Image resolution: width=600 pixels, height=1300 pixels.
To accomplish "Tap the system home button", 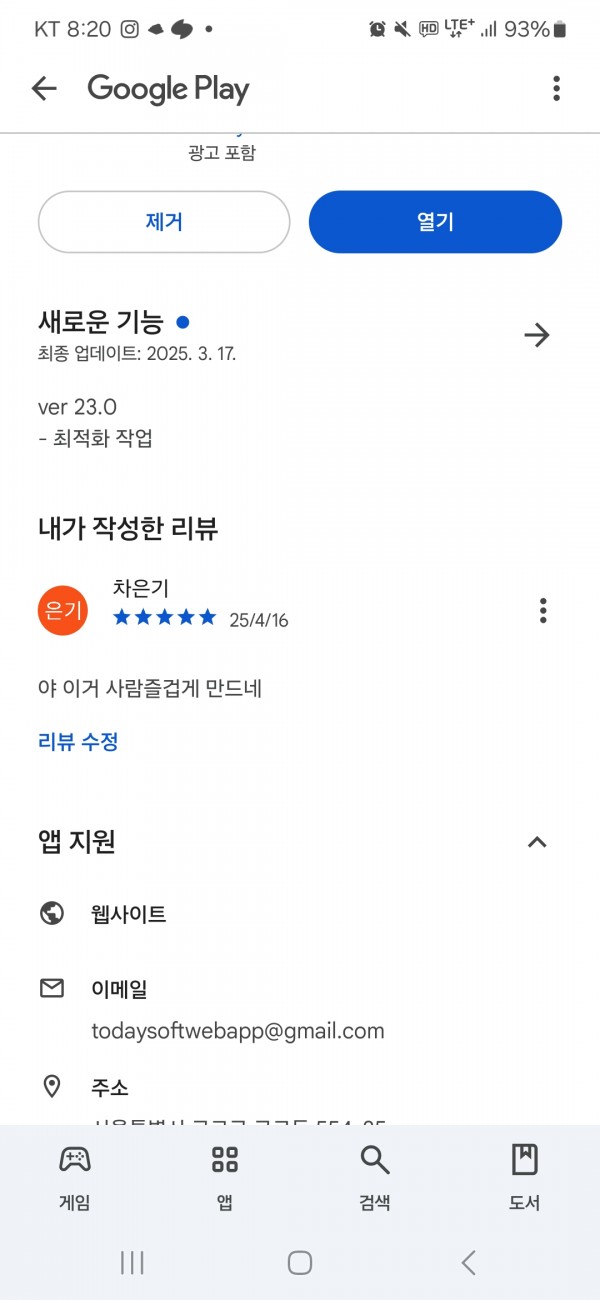I will [300, 1263].
